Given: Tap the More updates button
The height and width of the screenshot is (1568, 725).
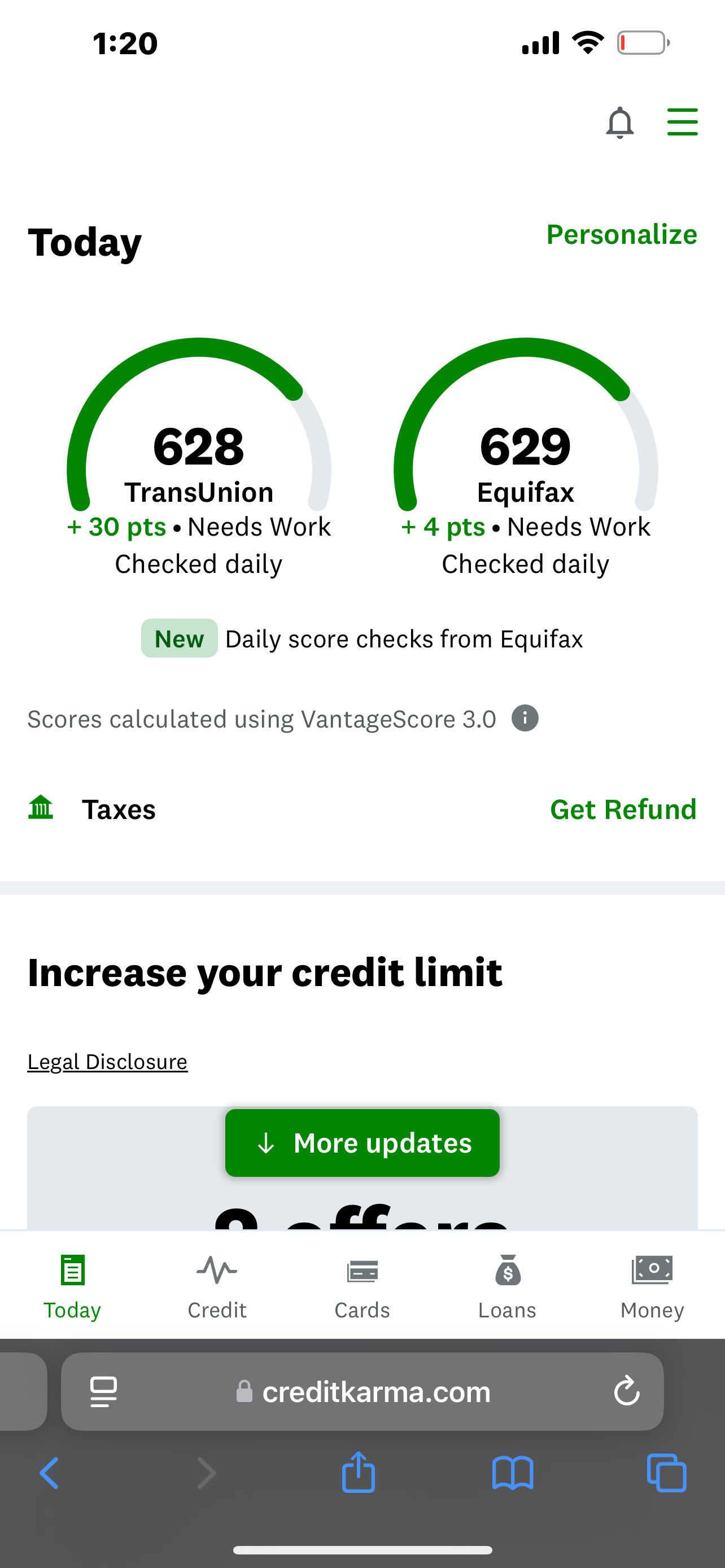Looking at the screenshot, I should tap(362, 1142).
